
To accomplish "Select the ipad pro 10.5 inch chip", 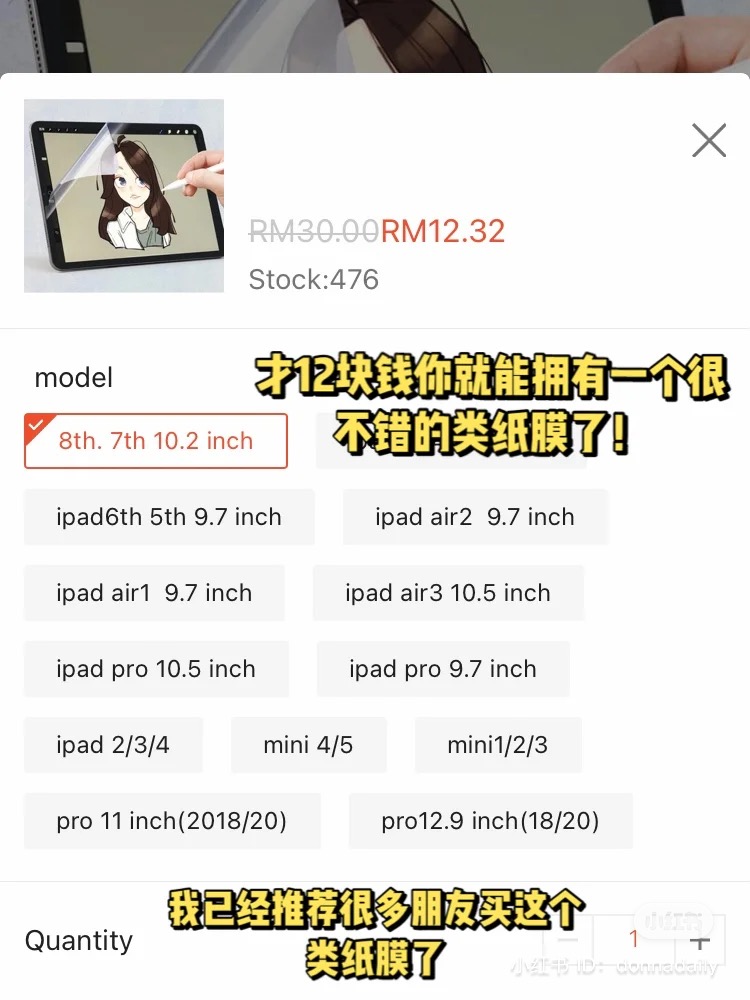I will [156, 669].
